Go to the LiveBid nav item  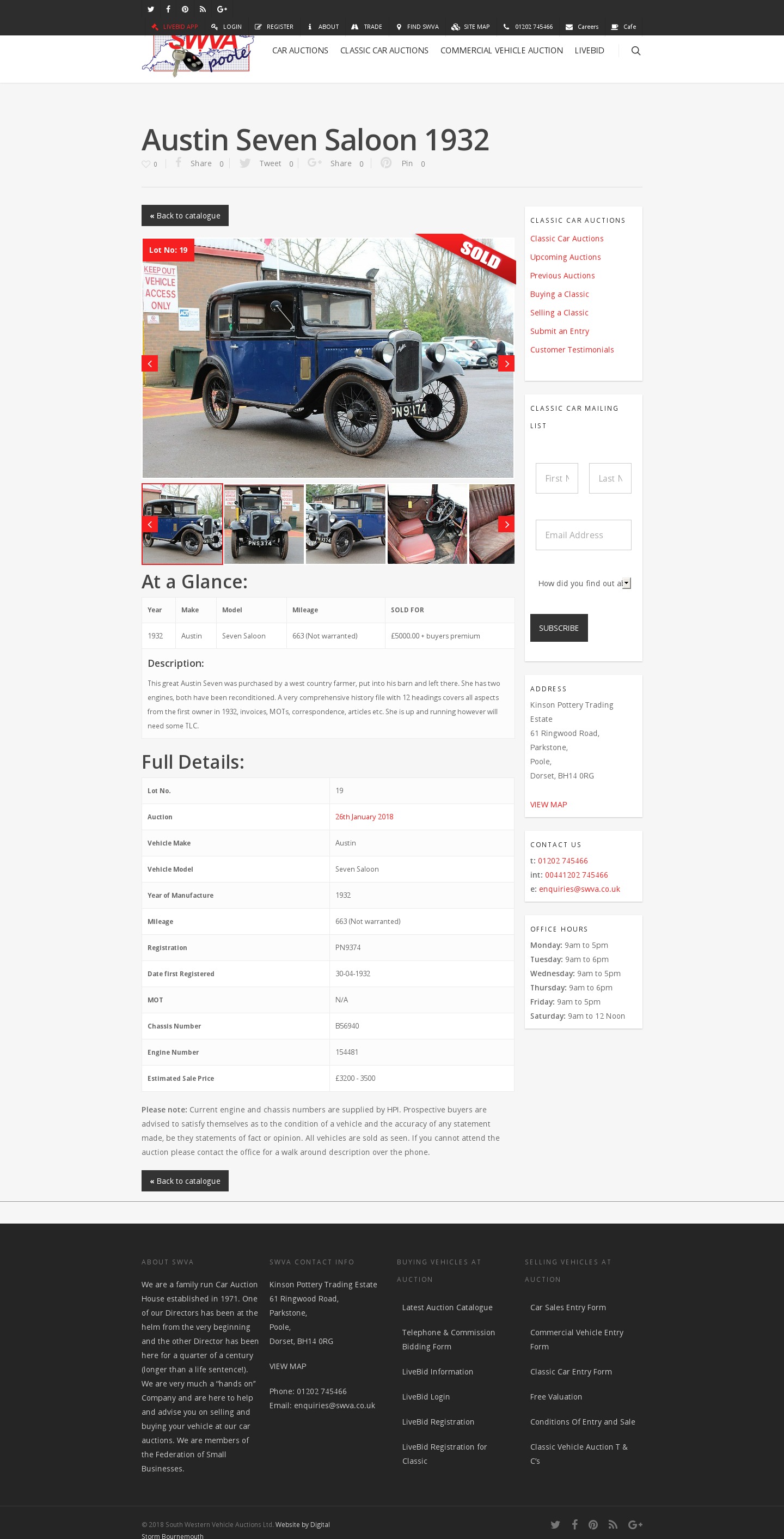[x=589, y=51]
